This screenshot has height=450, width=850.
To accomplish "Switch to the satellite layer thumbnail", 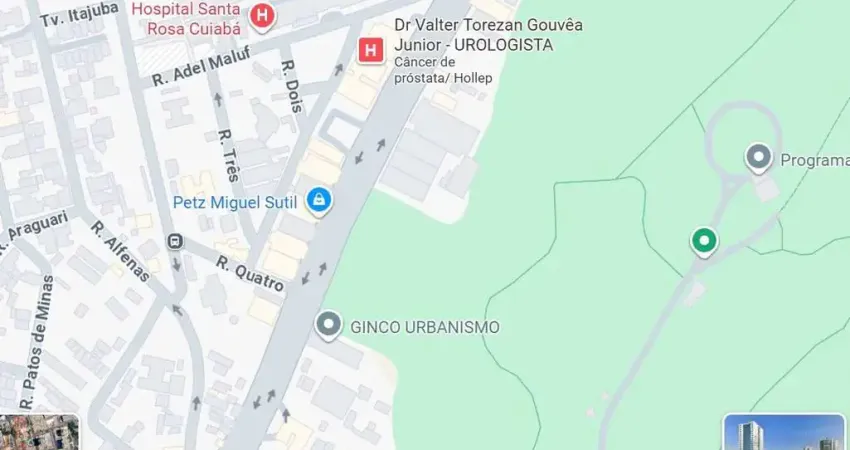I will click(x=40, y=432).
